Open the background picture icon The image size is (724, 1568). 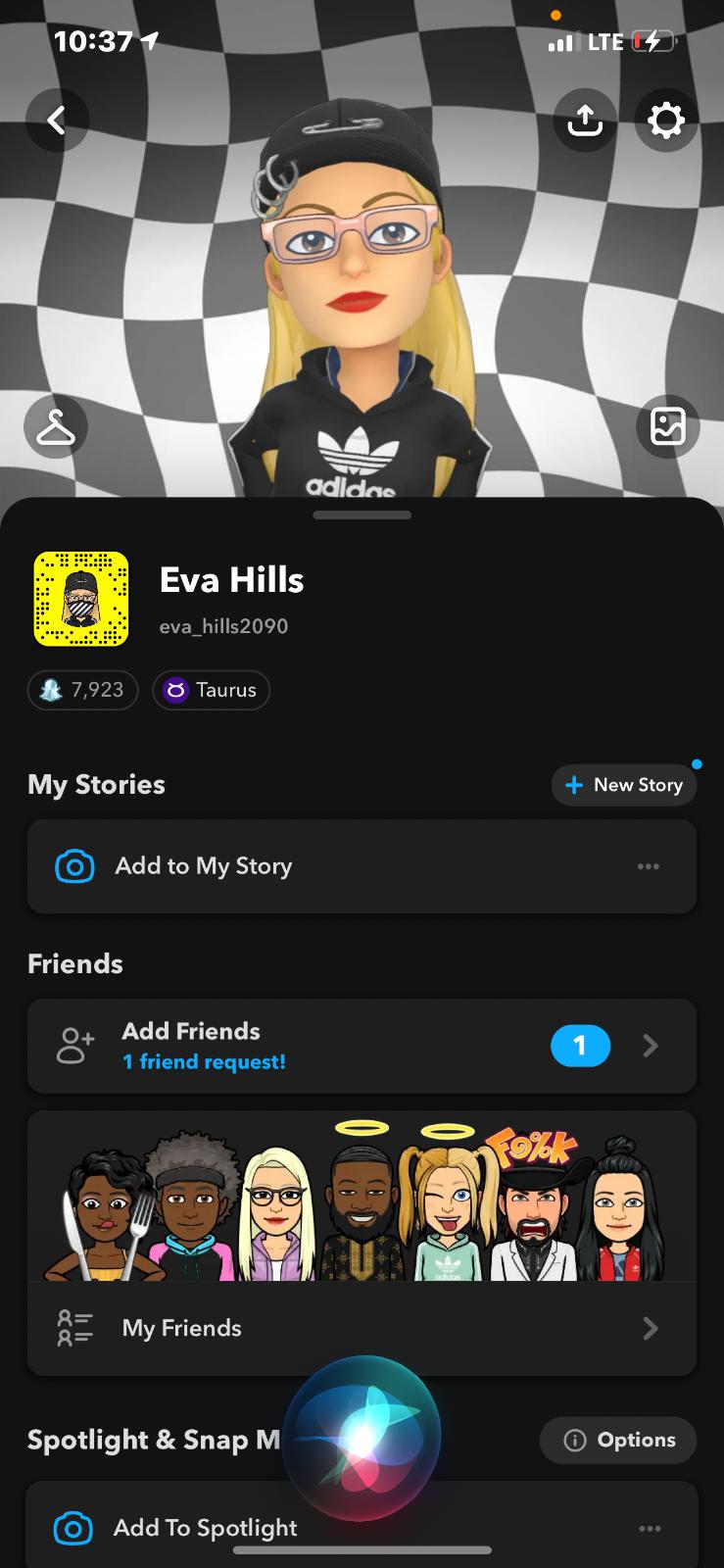[667, 427]
